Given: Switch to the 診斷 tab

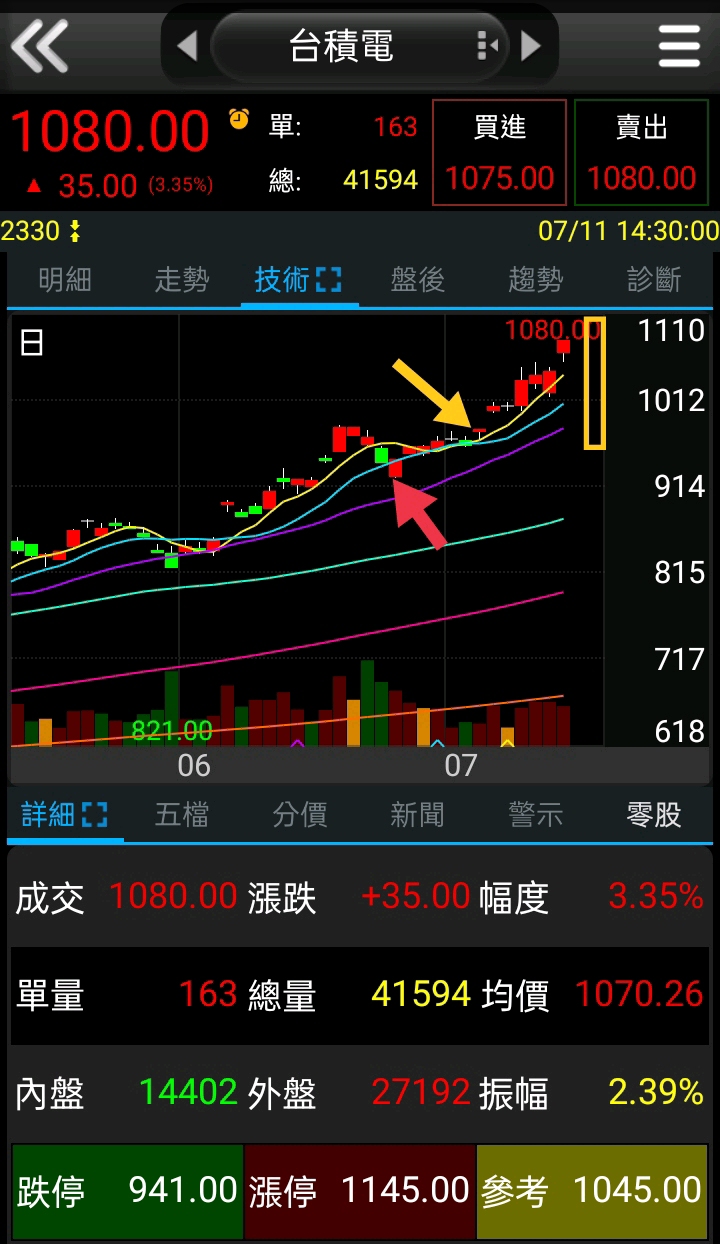Looking at the screenshot, I should pos(654,280).
